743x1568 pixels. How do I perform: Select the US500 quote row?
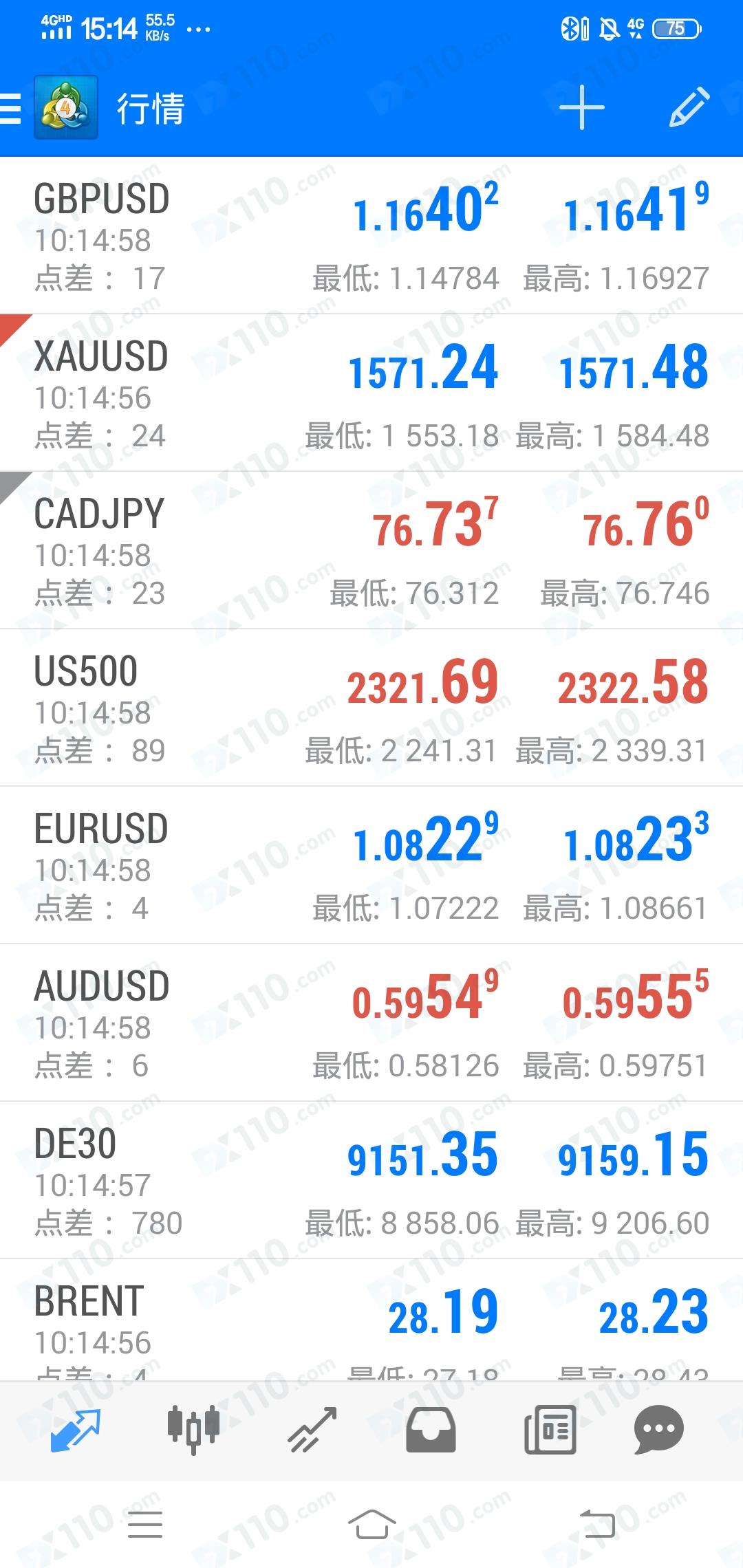pos(371,708)
